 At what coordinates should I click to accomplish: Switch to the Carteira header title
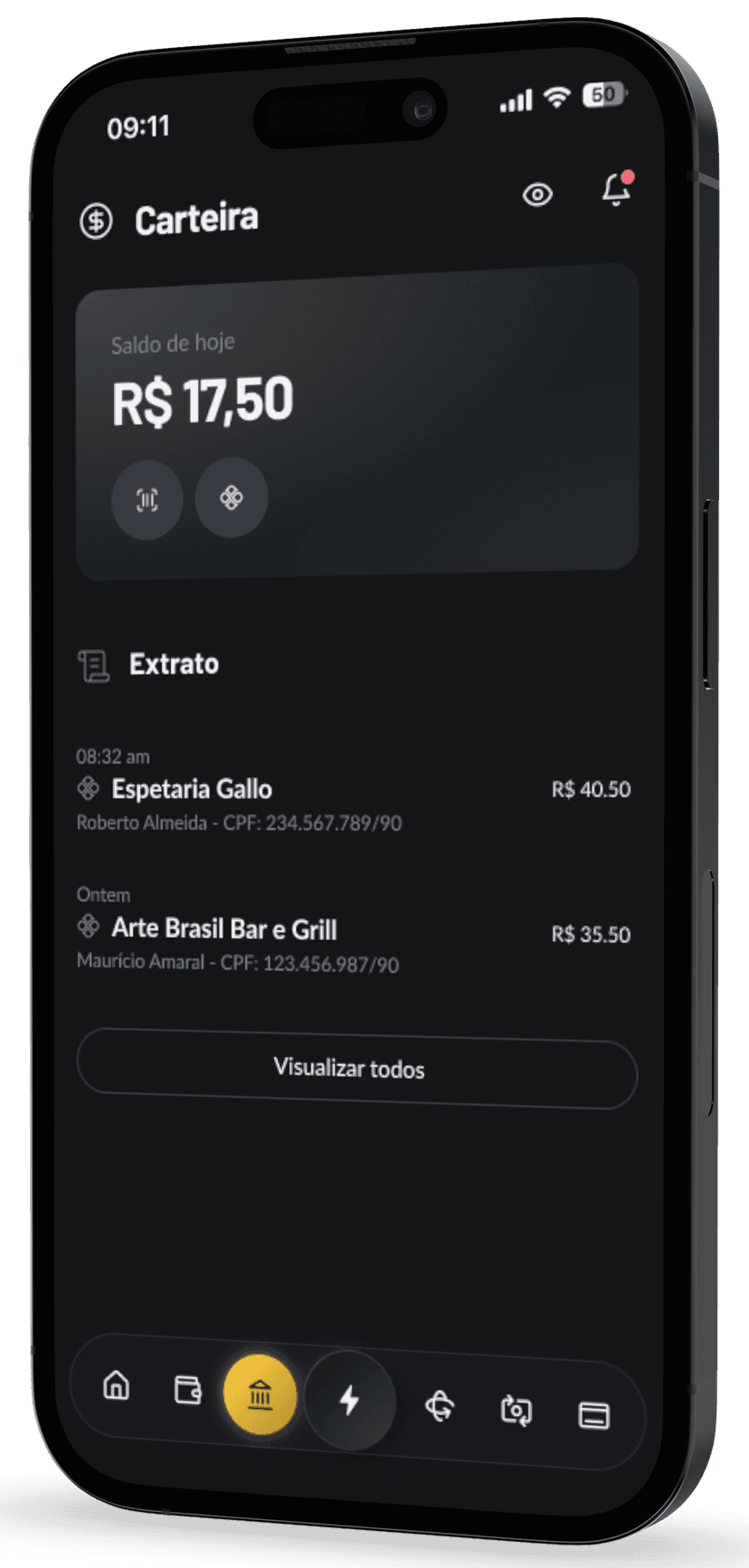(195, 219)
